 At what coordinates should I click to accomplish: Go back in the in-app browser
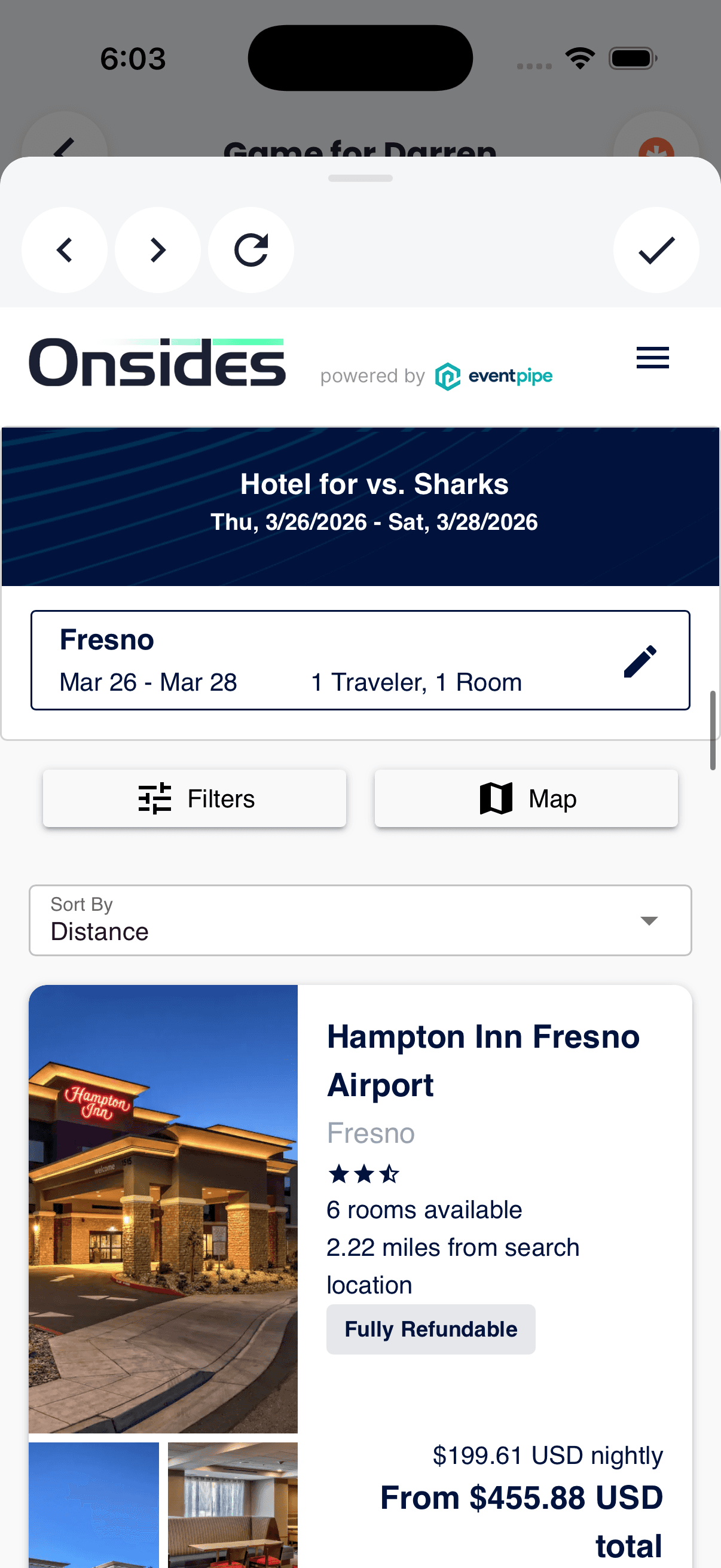click(65, 250)
